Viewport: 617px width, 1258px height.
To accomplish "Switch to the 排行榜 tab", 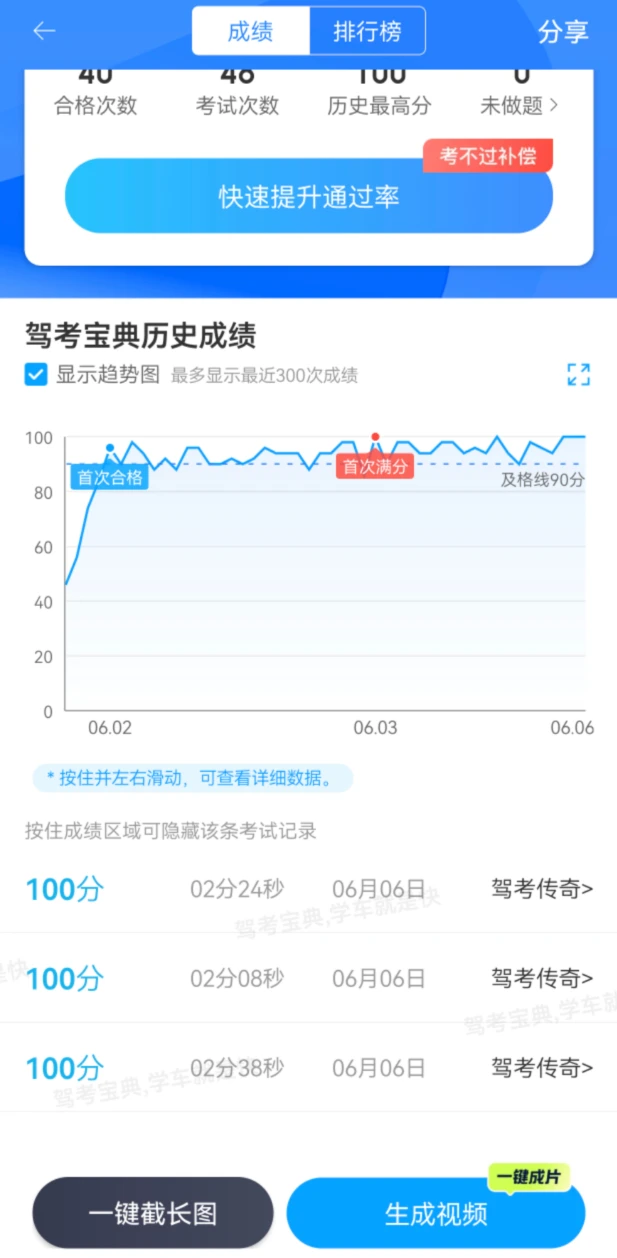I will point(367,31).
